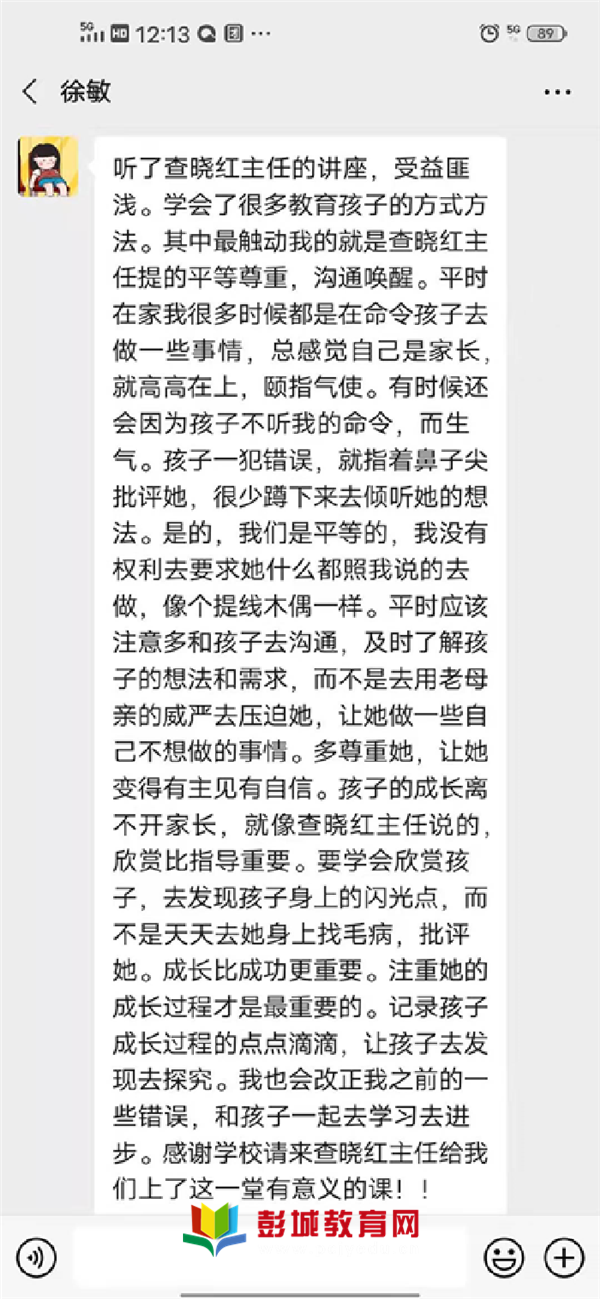Open the emoji sticker panel

pyautogui.click(x=504, y=1256)
